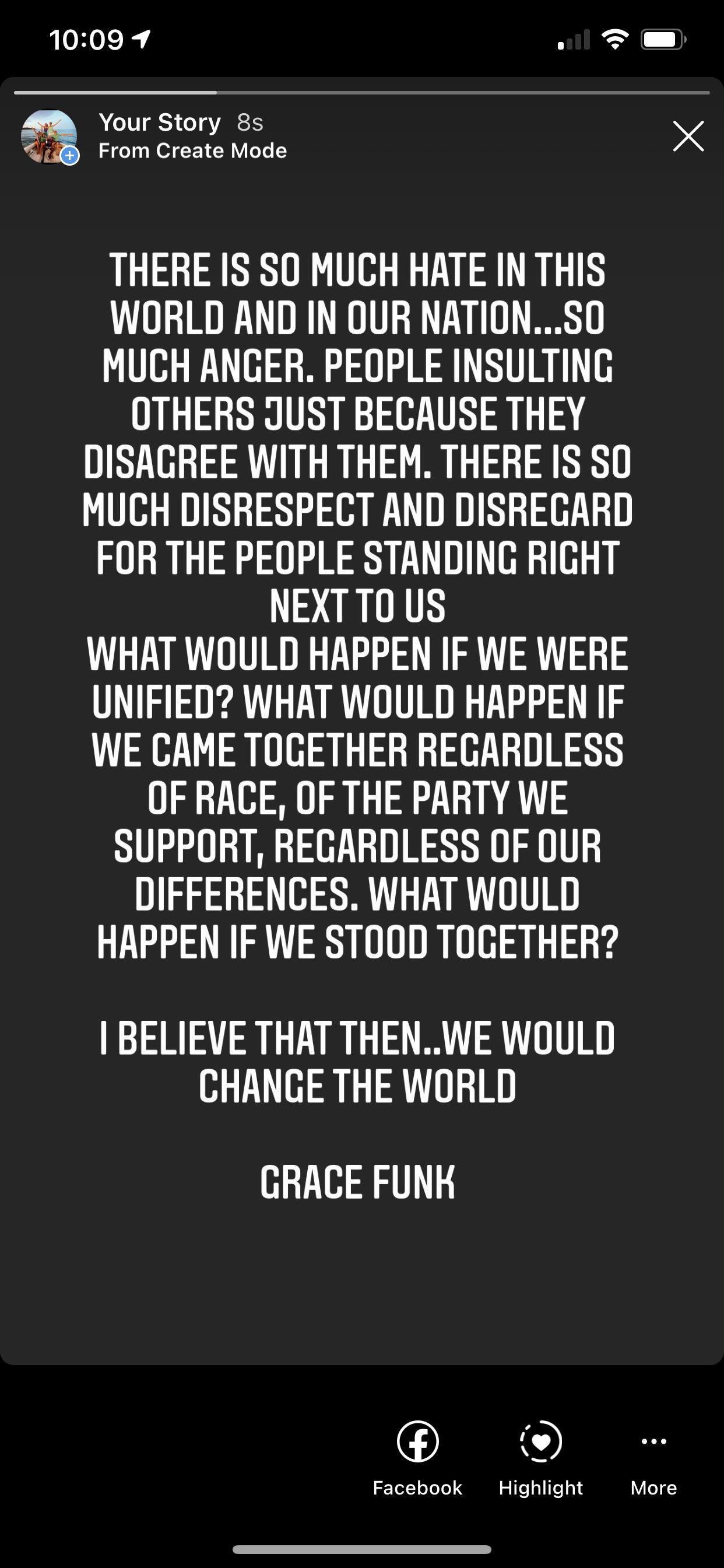Close the story viewer
This screenshot has width=724, height=1568.
pos(688,136)
